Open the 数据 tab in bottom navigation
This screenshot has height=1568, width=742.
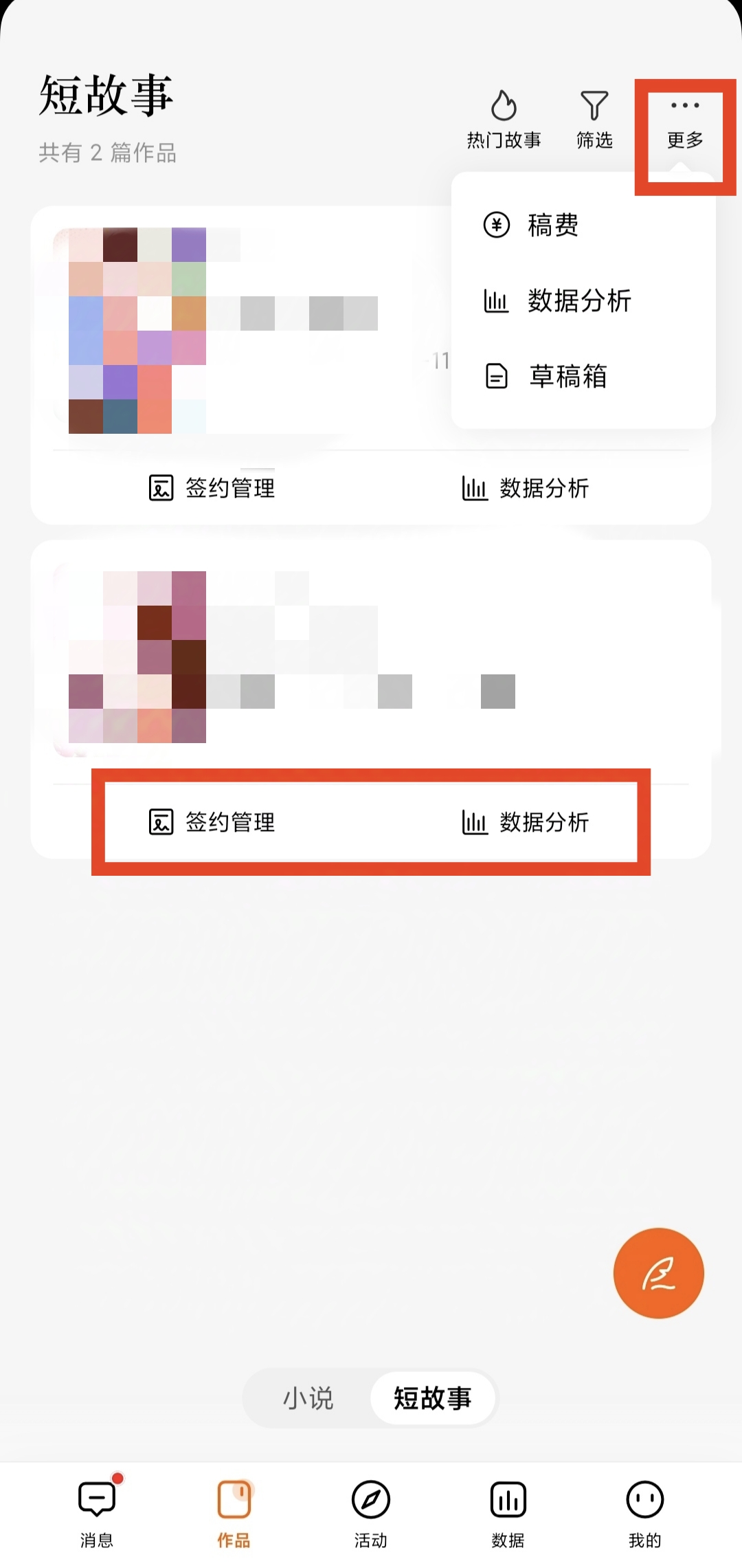[x=508, y=1509]
